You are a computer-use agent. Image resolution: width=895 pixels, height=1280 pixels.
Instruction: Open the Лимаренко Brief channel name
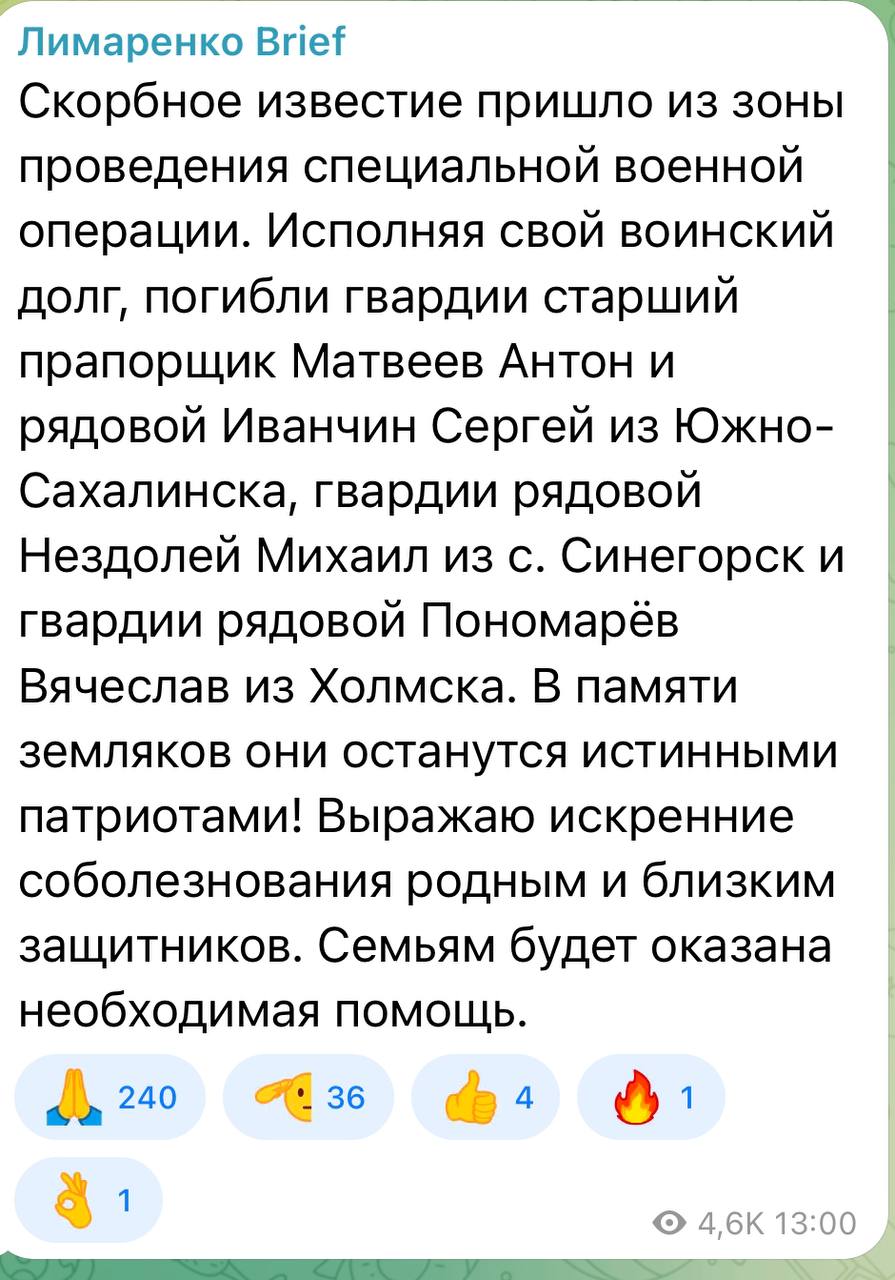coord(182,42)
